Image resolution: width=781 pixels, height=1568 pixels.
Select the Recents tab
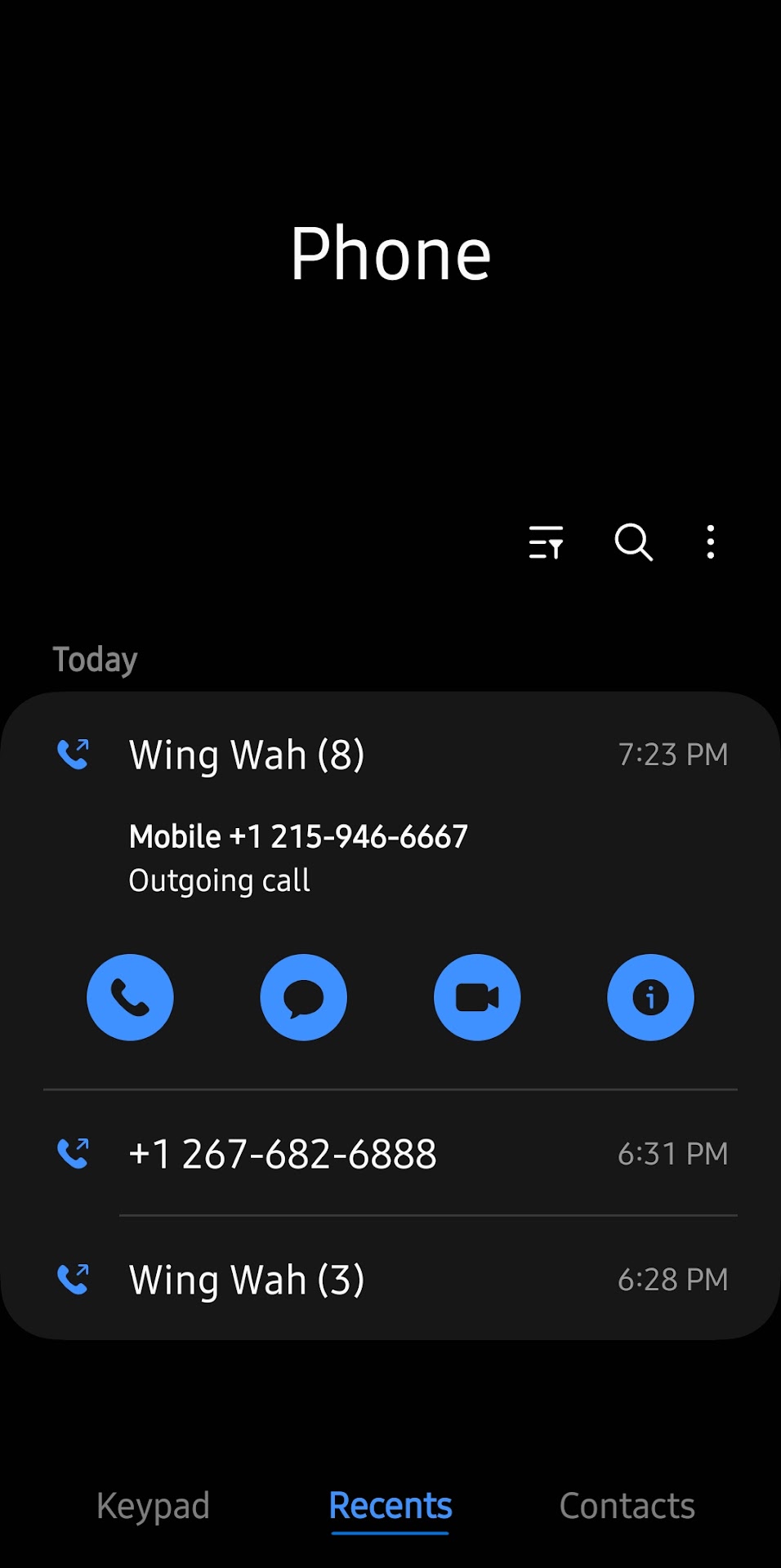tap(390, 1506)
